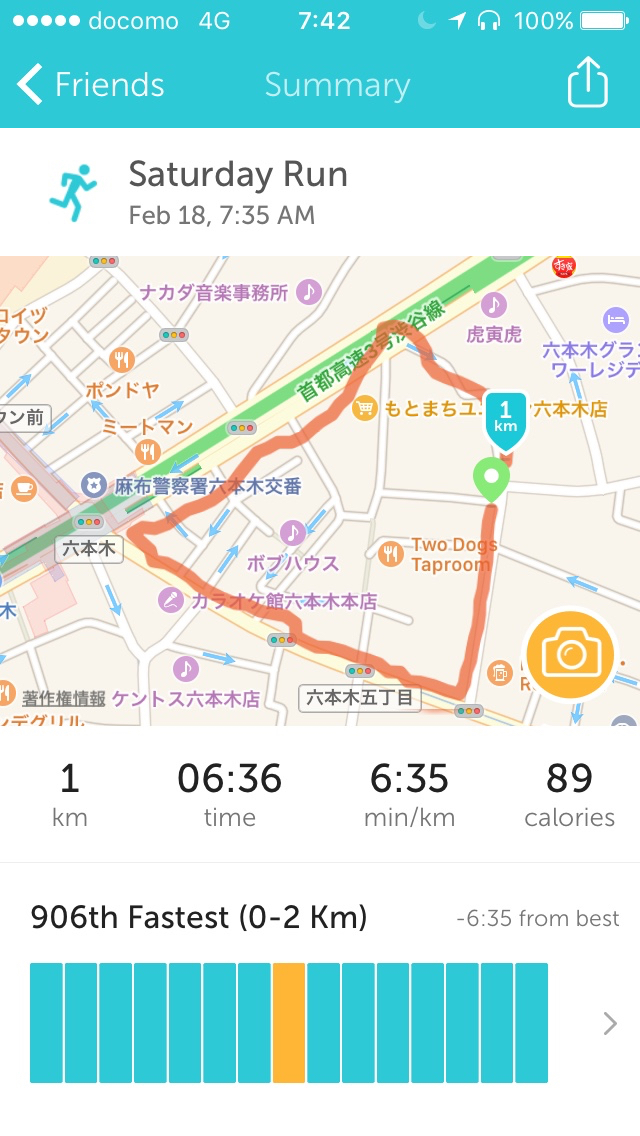Expand the 906th Fastest ranking chevron
640x1136 pixels.
pyautogui.click(x=610, y=1023)
